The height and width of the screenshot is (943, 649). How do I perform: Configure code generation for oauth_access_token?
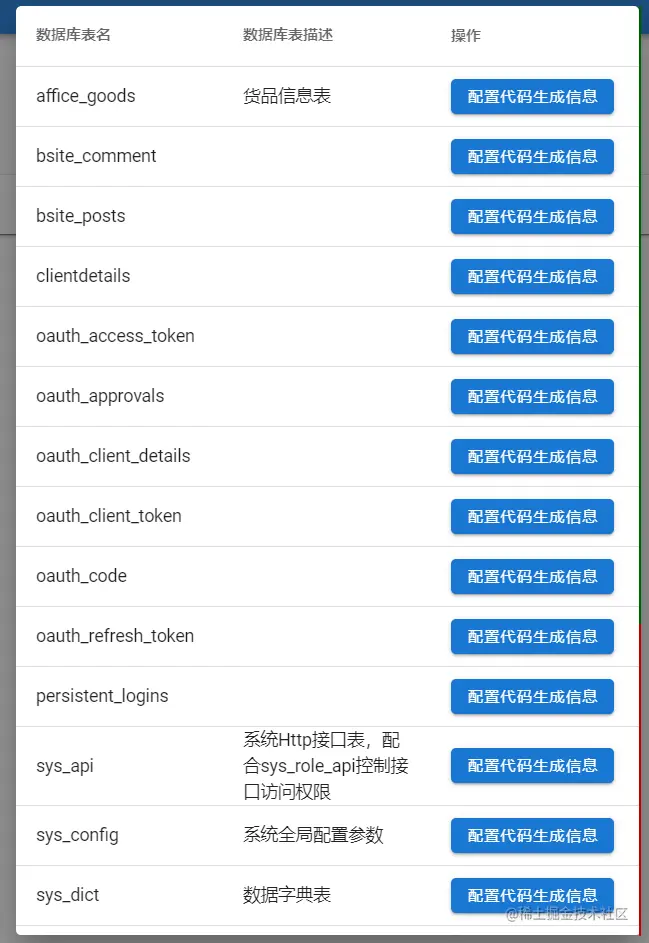(532, 337)
